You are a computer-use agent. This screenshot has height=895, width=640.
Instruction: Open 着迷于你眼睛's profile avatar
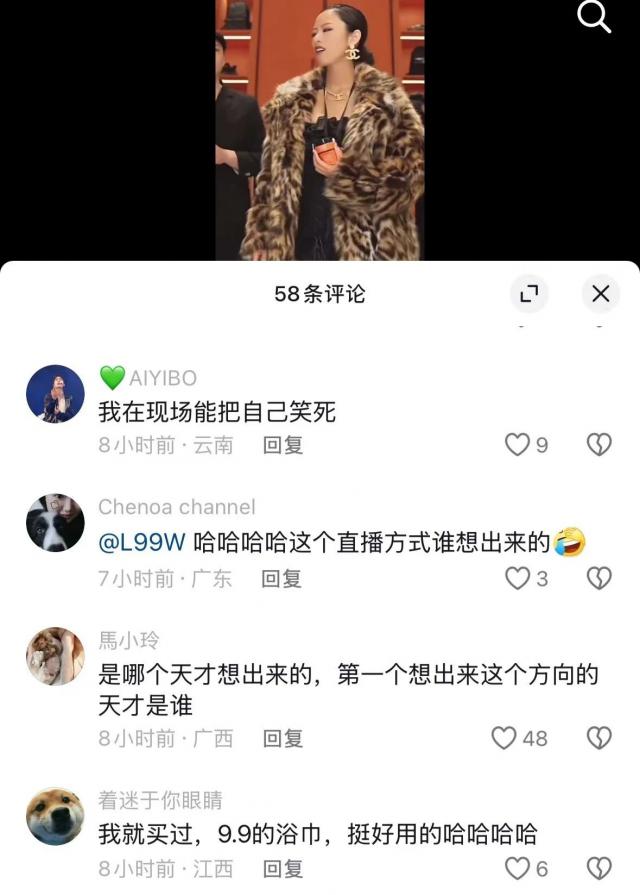coord(55,817)
